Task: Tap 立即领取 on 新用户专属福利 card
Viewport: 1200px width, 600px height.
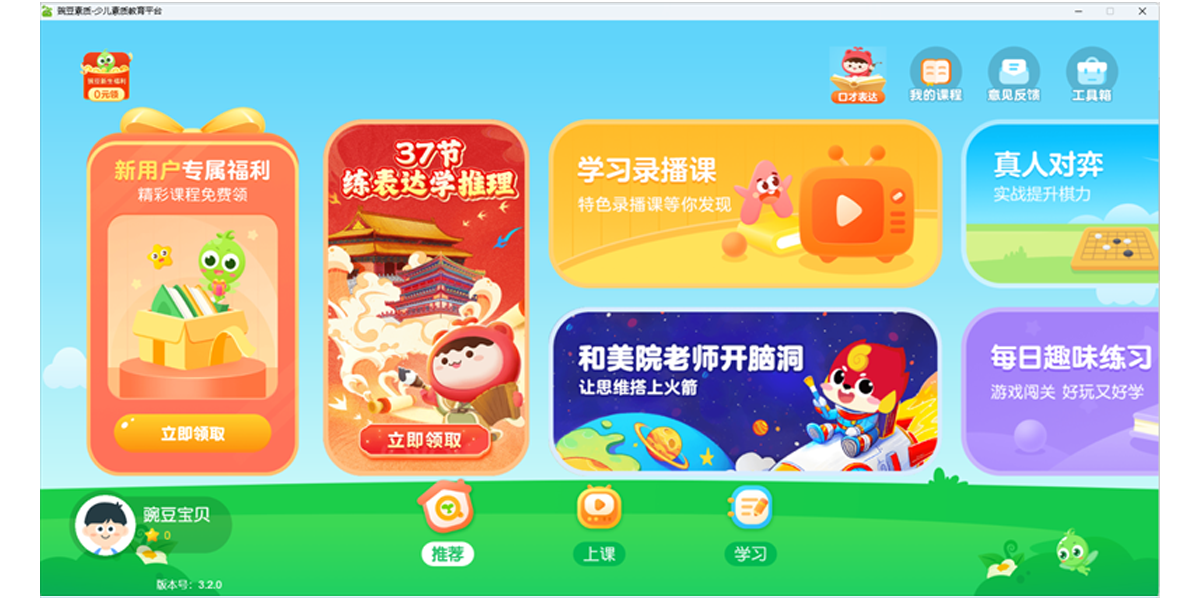Action: coord(192,434)
